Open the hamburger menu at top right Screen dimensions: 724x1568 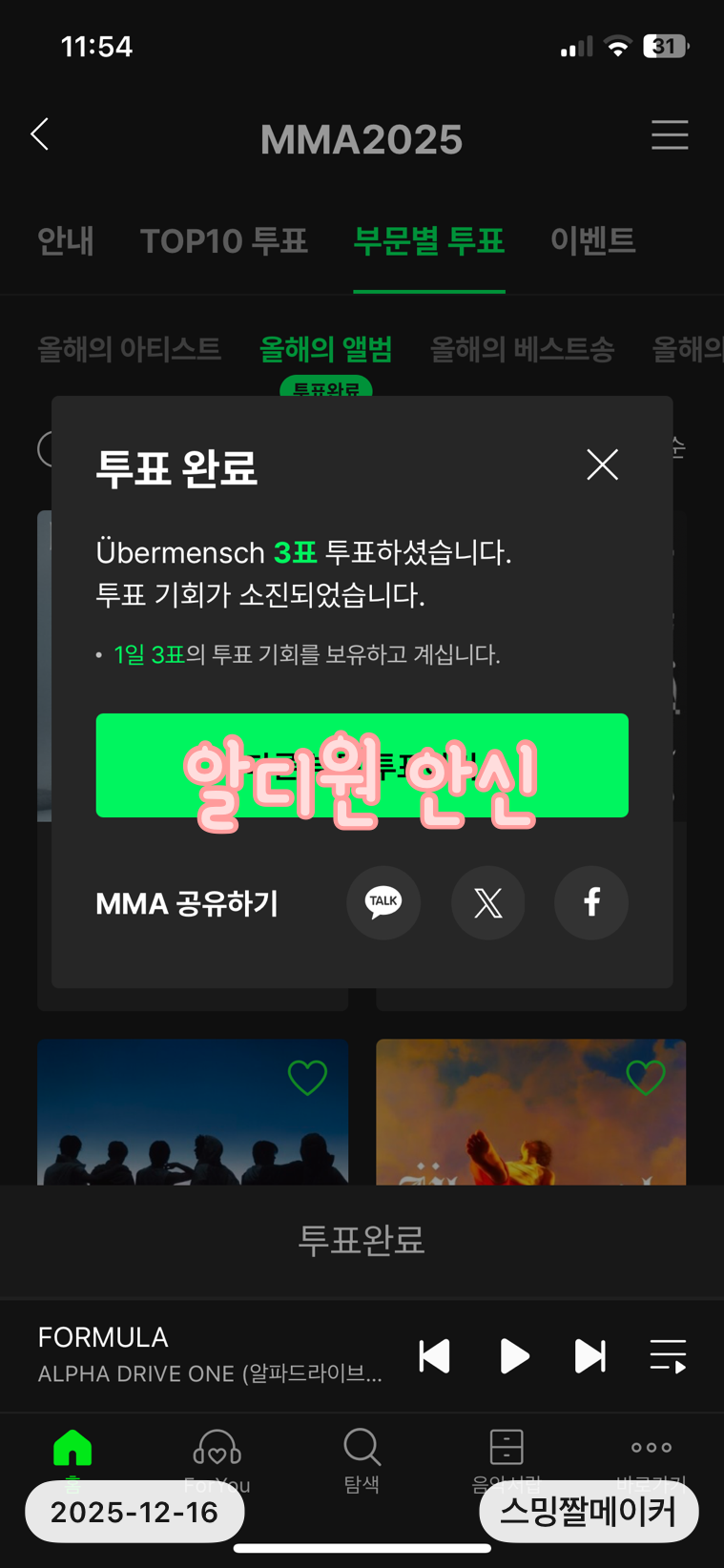pyautogui.click(x=670, y=134)
